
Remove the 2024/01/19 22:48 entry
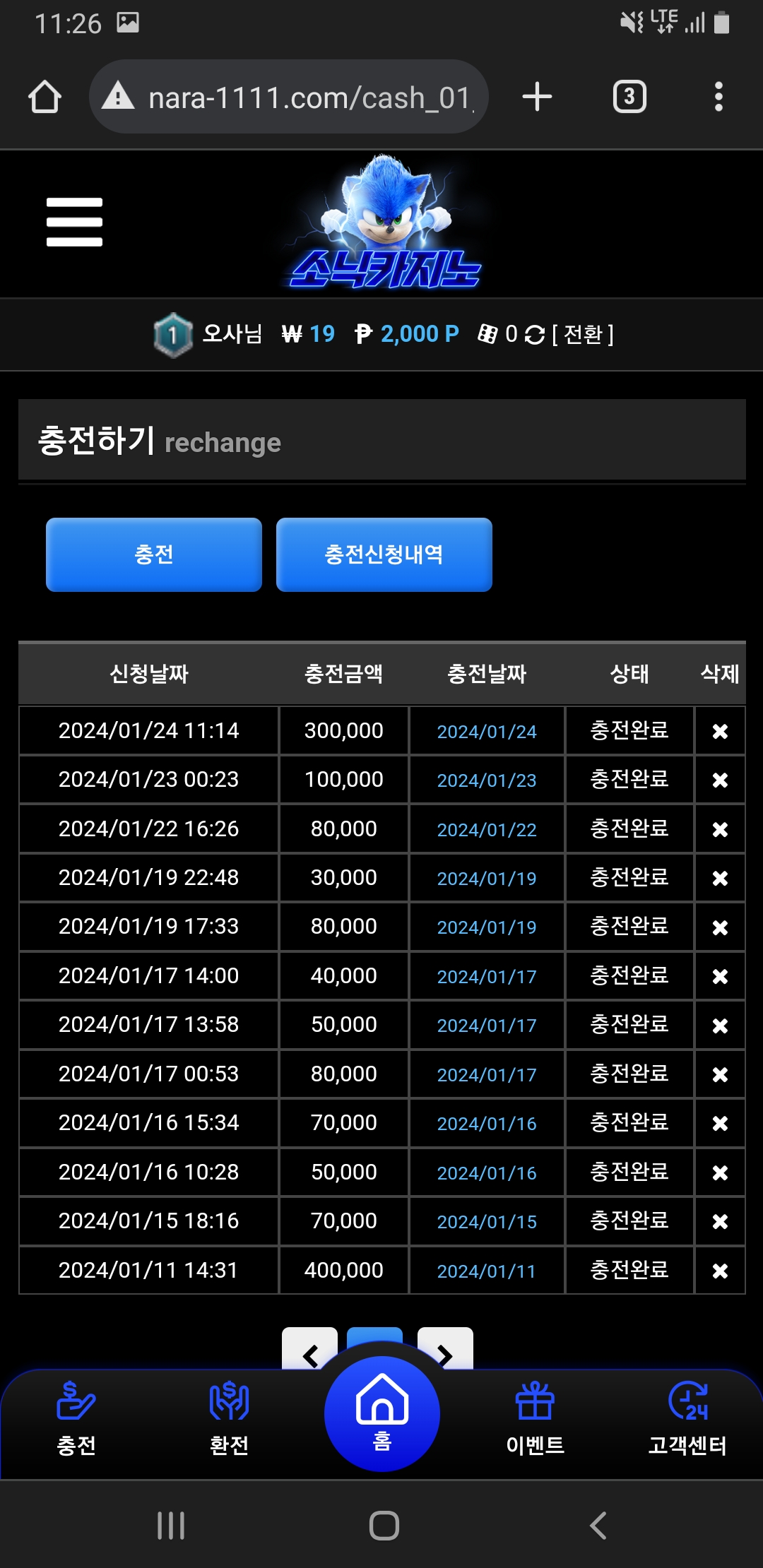click(x=720, y=878)
